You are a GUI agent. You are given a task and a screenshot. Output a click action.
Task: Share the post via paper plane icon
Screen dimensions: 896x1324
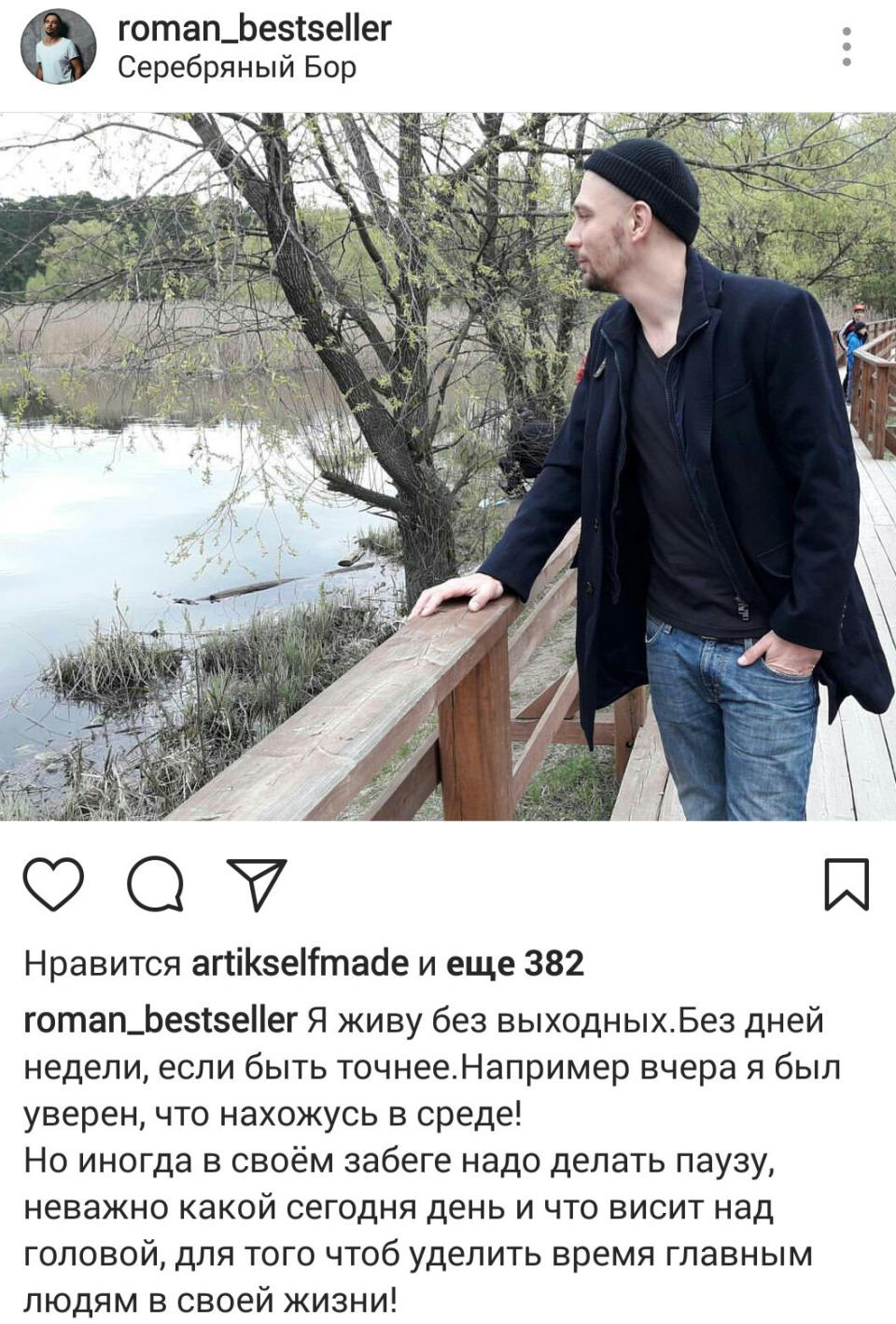(x=255, y=884)
